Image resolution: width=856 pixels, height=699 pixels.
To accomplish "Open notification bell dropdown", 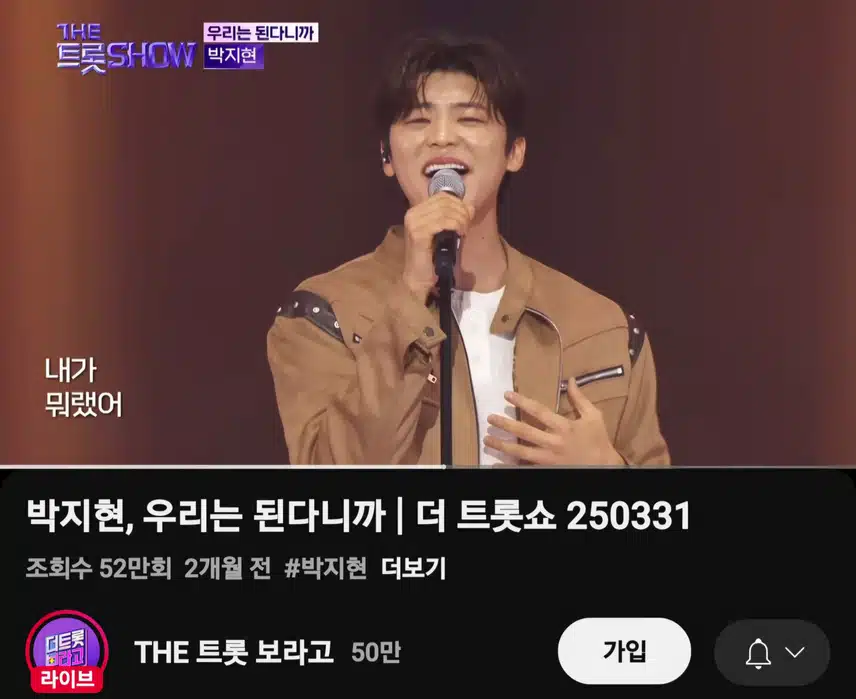I will click(772, 652).
